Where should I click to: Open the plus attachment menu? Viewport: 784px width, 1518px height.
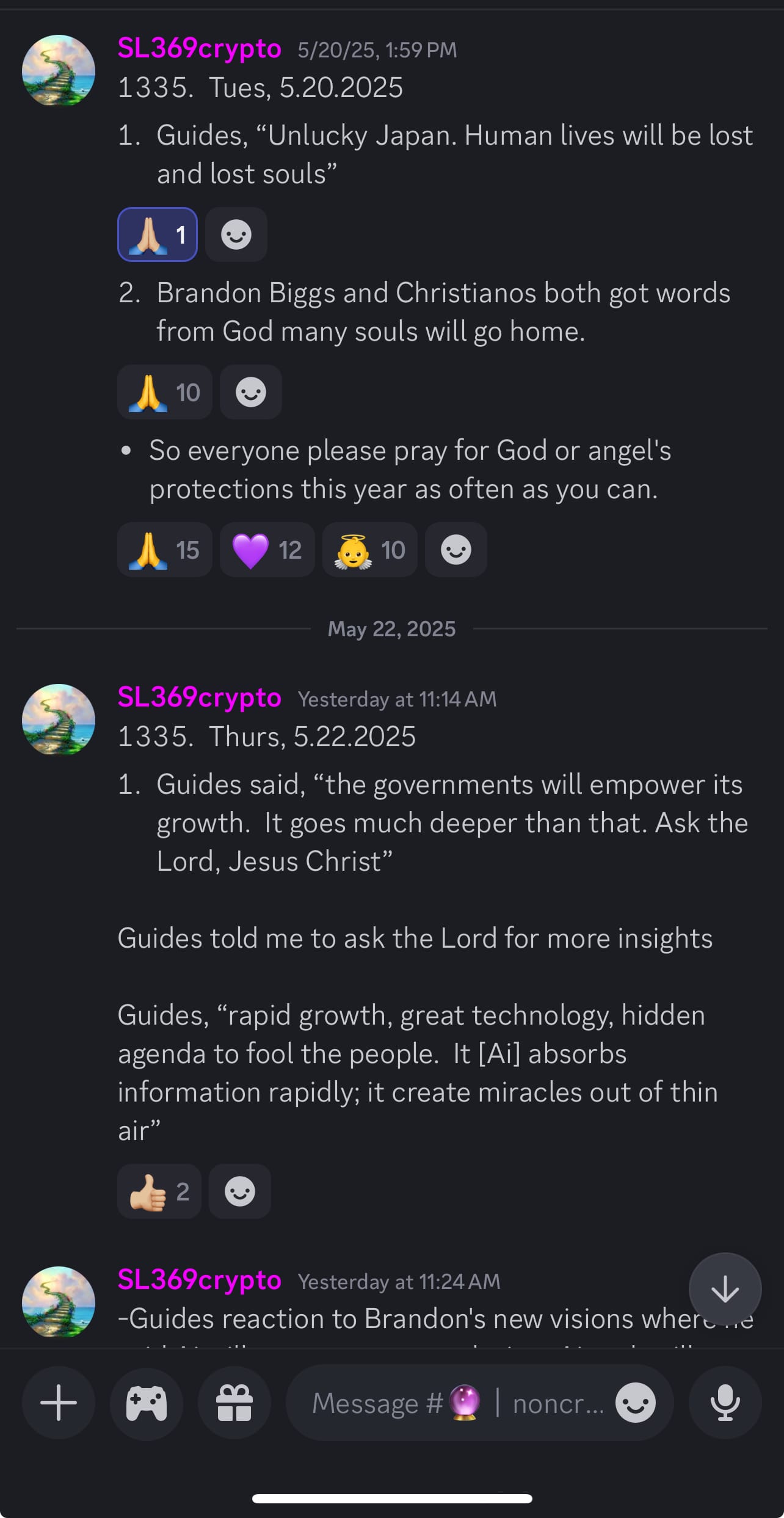tap(59, 1403)
